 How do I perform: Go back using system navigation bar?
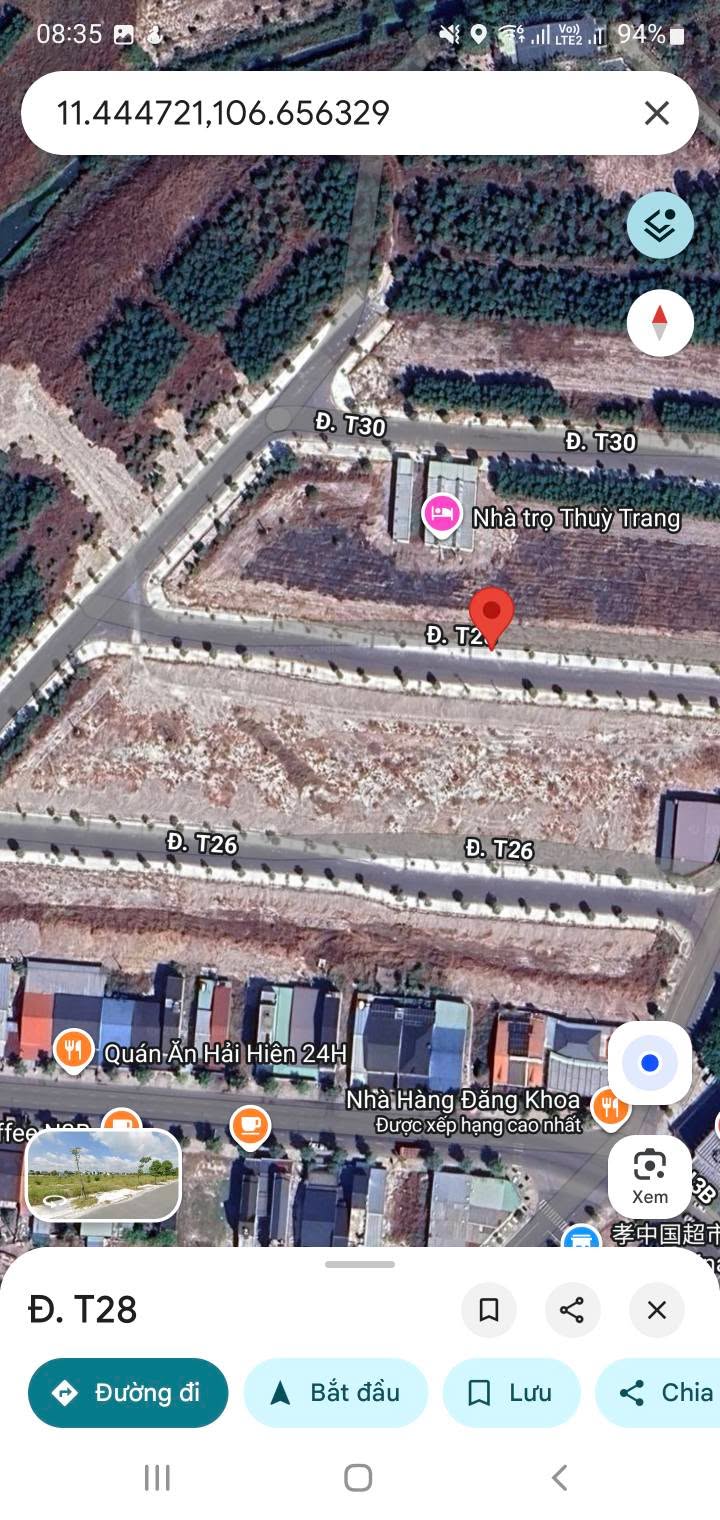pyautogui.click(x=560, y=1477)
